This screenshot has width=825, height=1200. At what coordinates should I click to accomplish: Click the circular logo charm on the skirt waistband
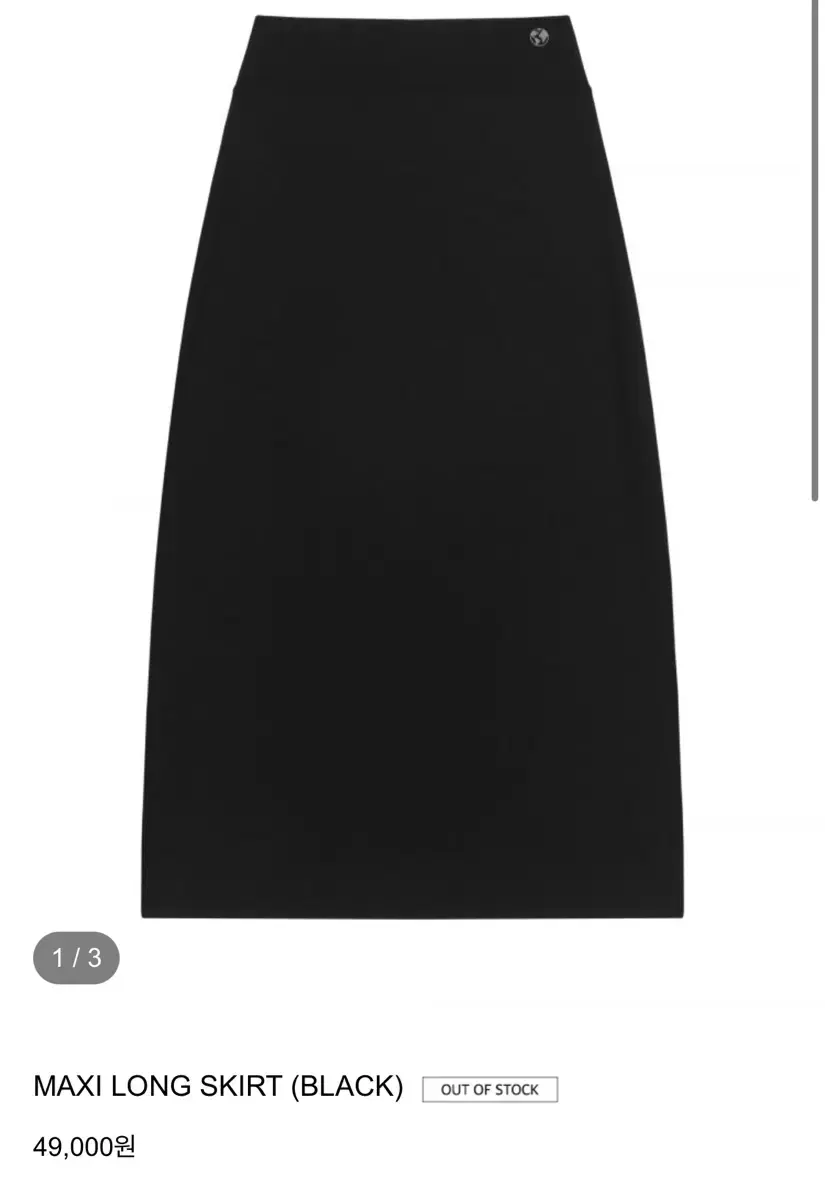pyautogui.click(x=539, y=35)
